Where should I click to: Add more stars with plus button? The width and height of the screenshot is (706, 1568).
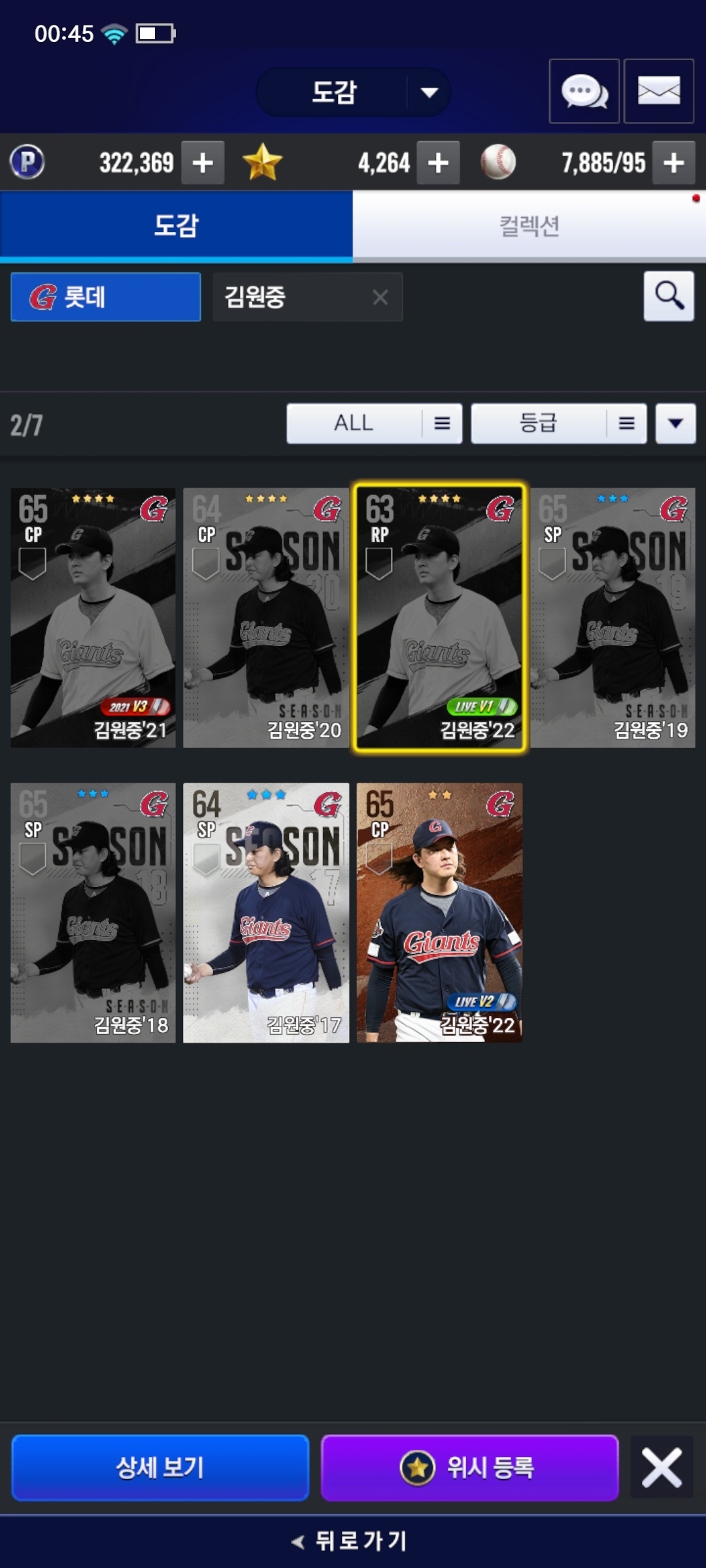coord(438,163)
